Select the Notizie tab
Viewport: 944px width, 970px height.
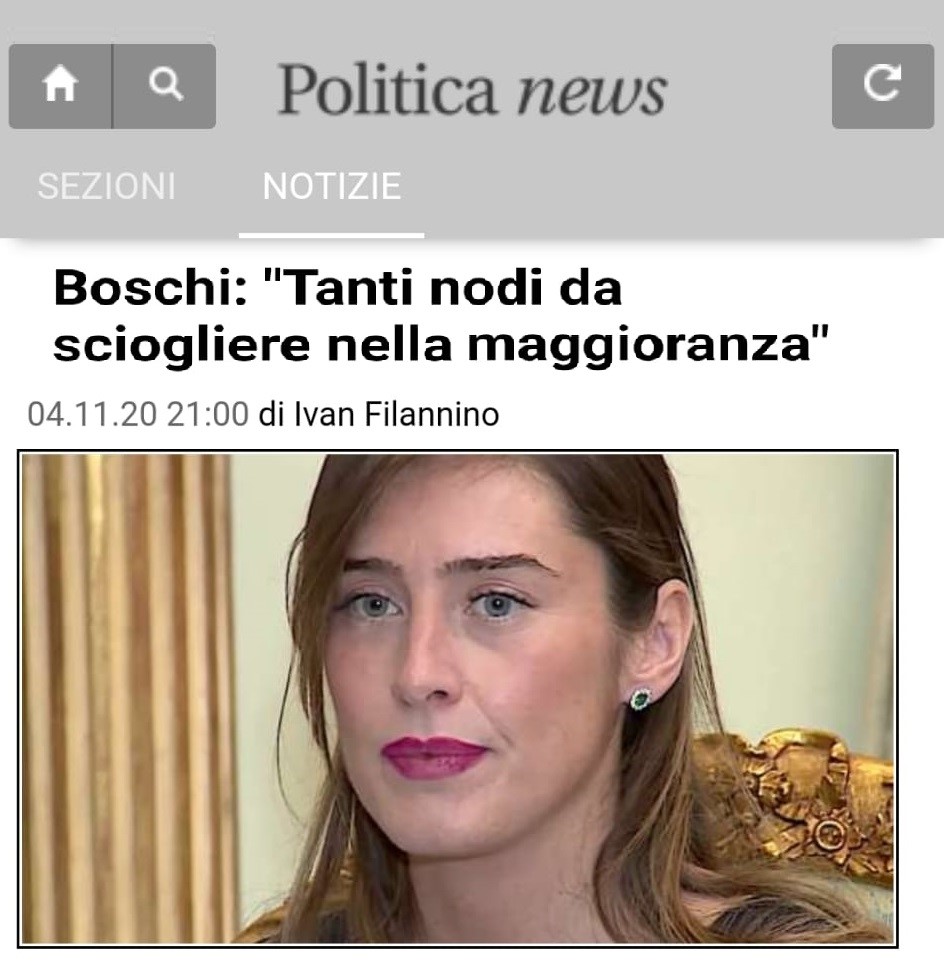[x=331, y=186]
